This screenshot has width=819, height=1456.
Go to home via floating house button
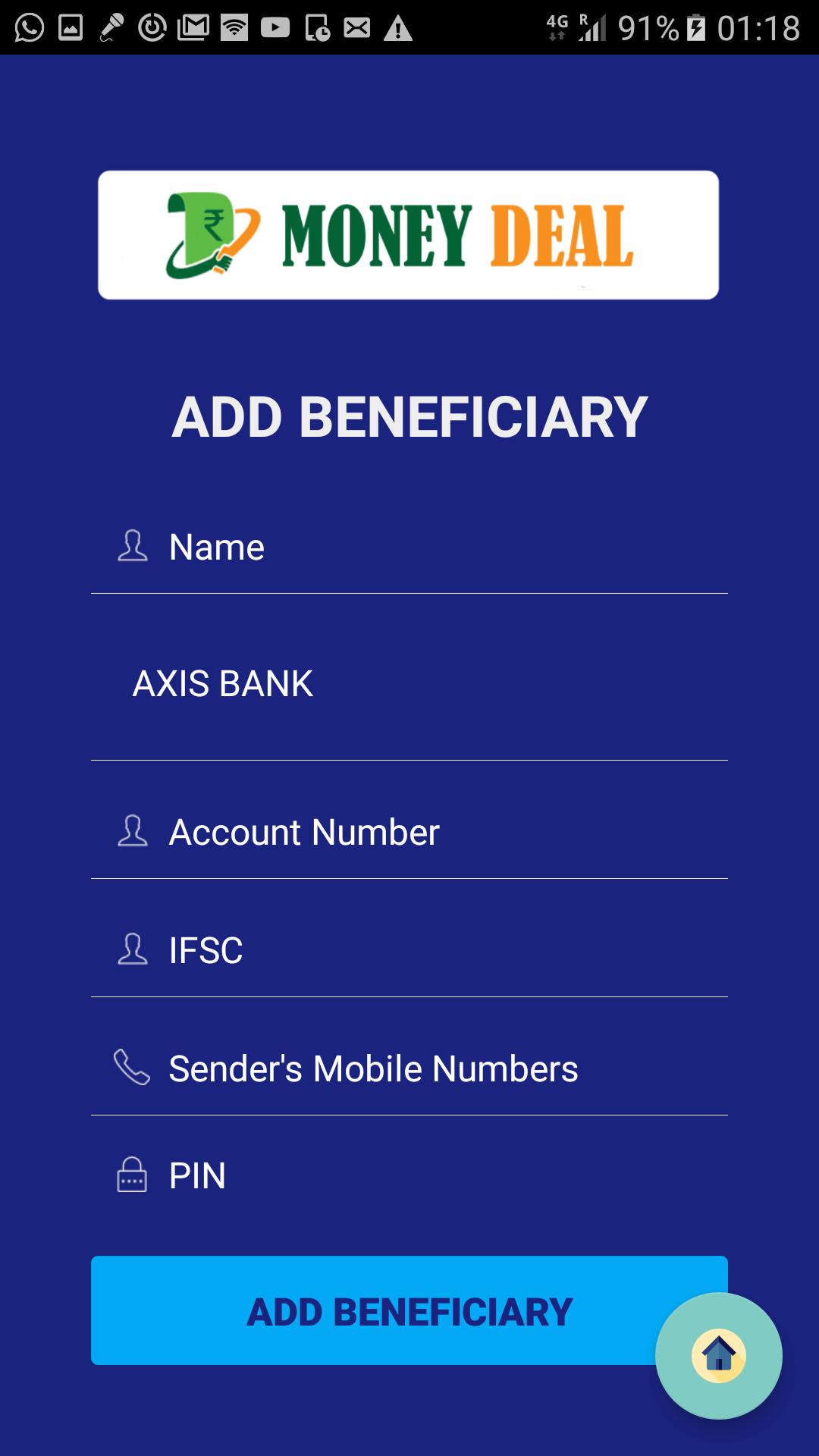(x=718, y=1356)
